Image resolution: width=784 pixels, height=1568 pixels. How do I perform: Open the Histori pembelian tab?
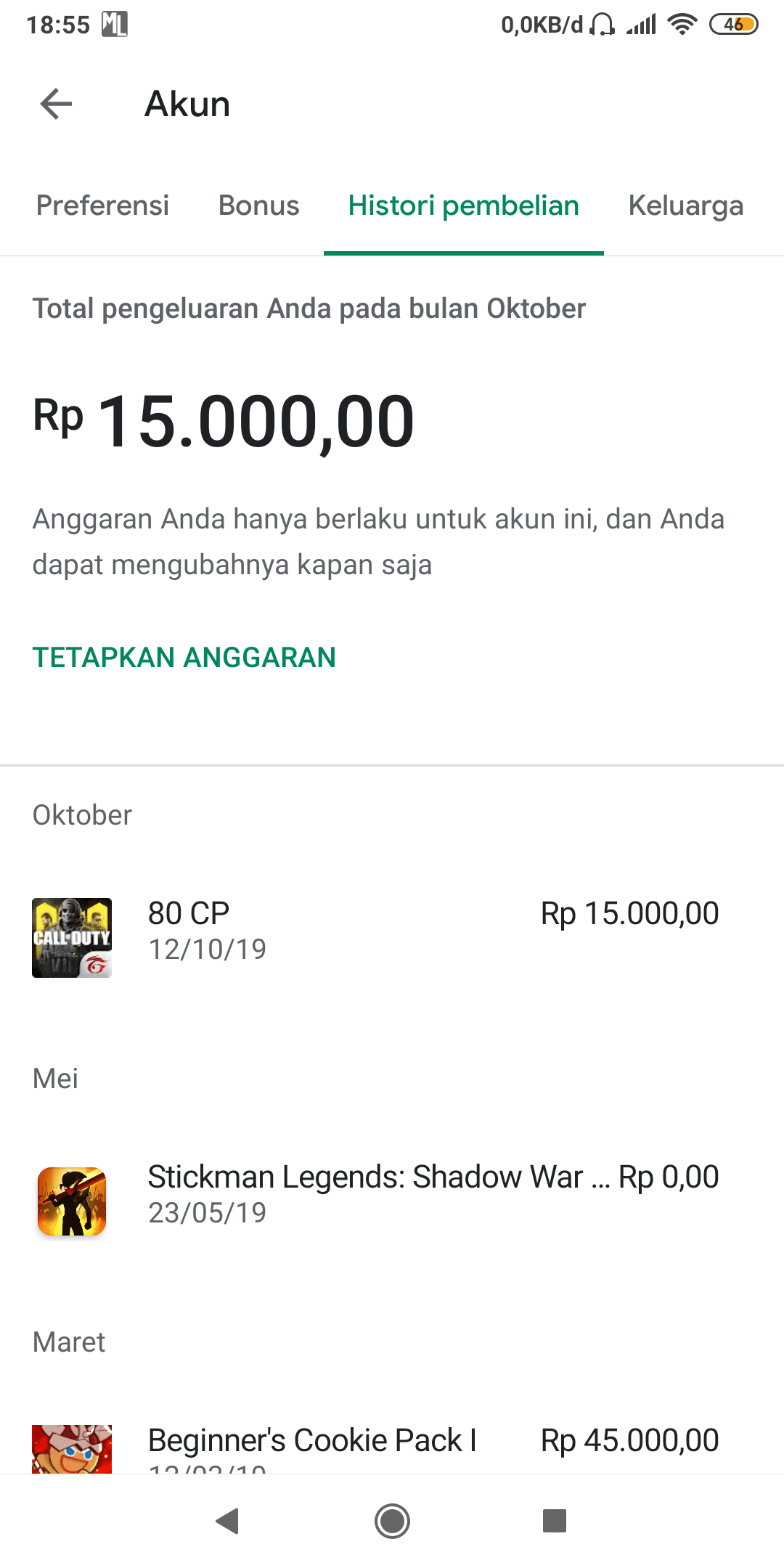coord(463,205)
